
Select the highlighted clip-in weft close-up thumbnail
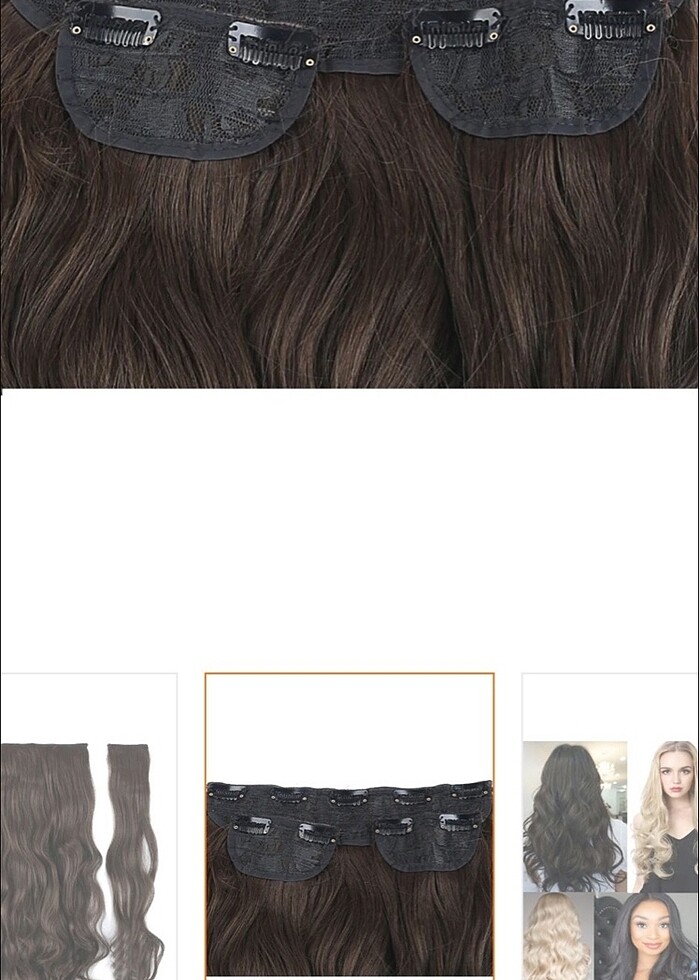point(349,826)
